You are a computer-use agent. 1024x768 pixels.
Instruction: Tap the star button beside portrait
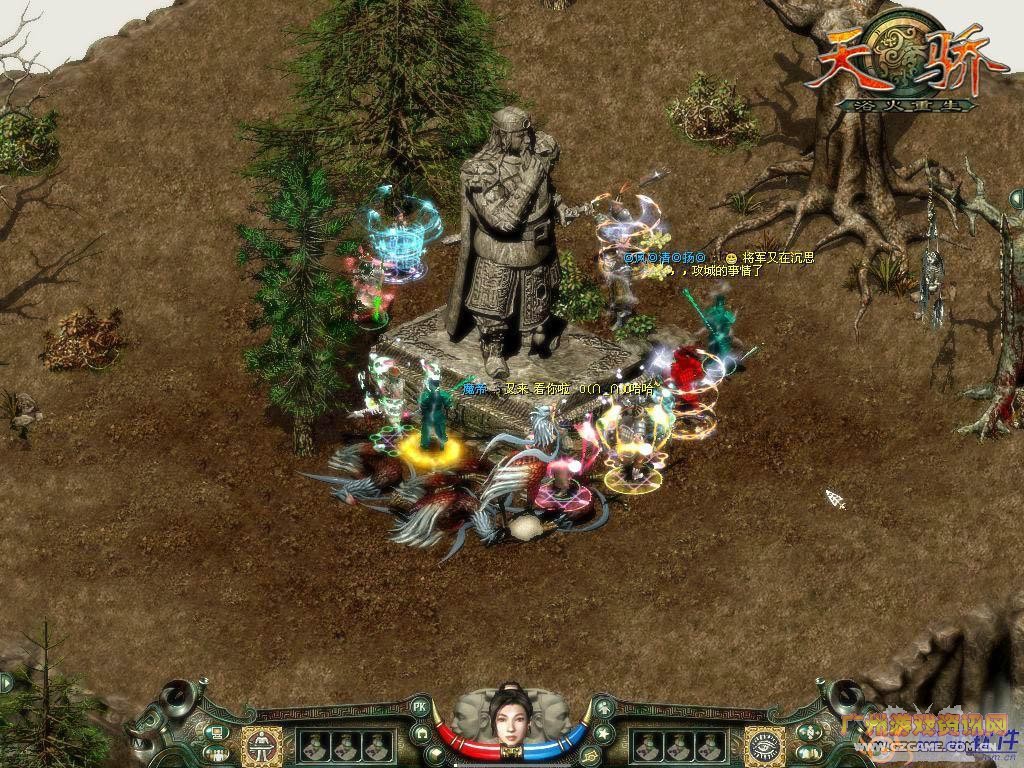[603, 733]
